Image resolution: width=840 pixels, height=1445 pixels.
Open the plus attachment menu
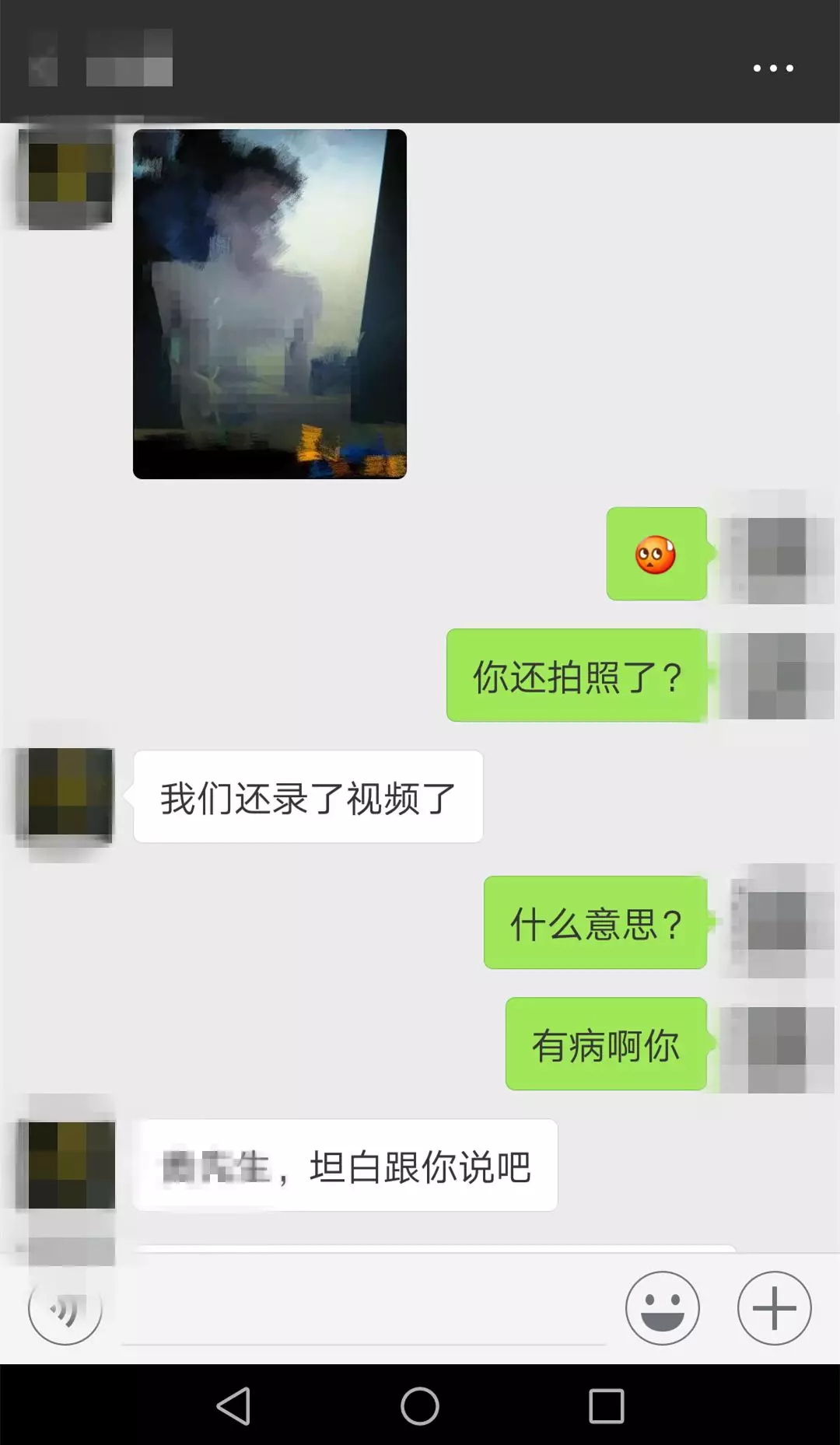click(774, 1309)
